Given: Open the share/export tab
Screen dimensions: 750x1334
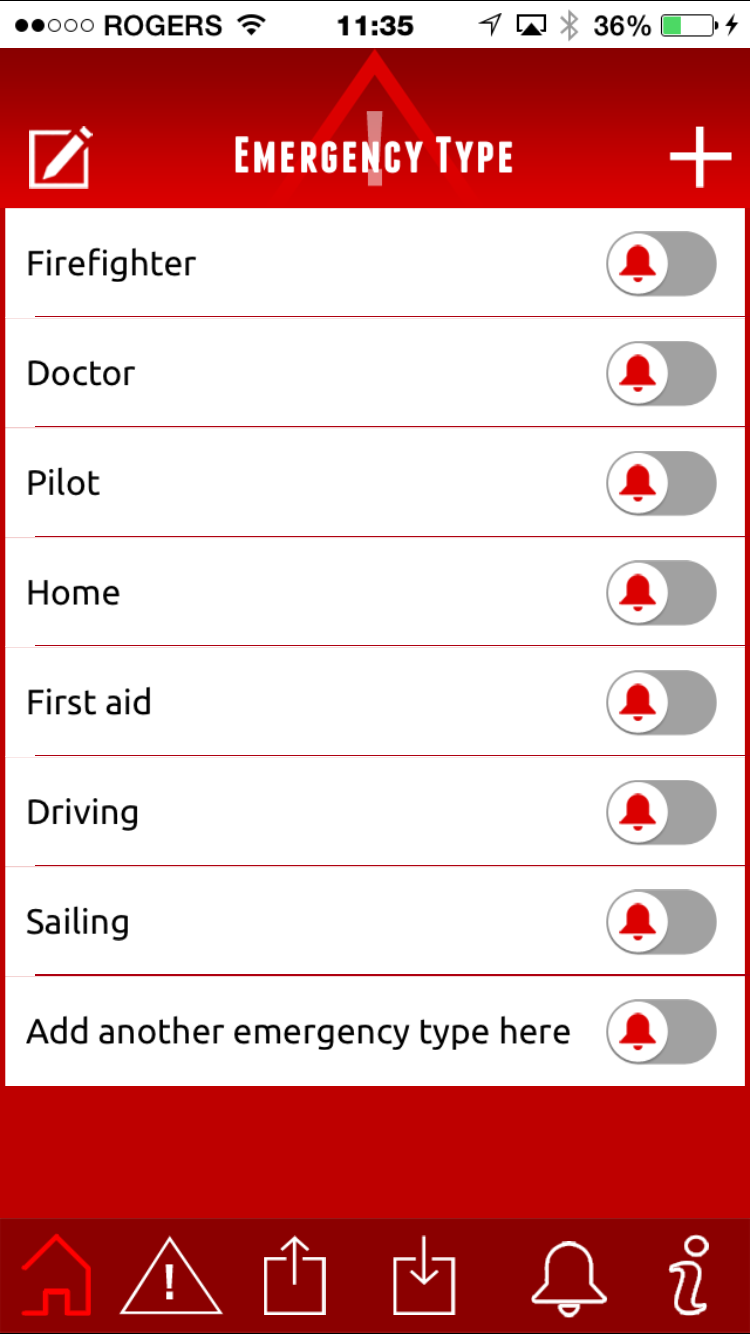Looking at the screenshot, I should 295,1275.
